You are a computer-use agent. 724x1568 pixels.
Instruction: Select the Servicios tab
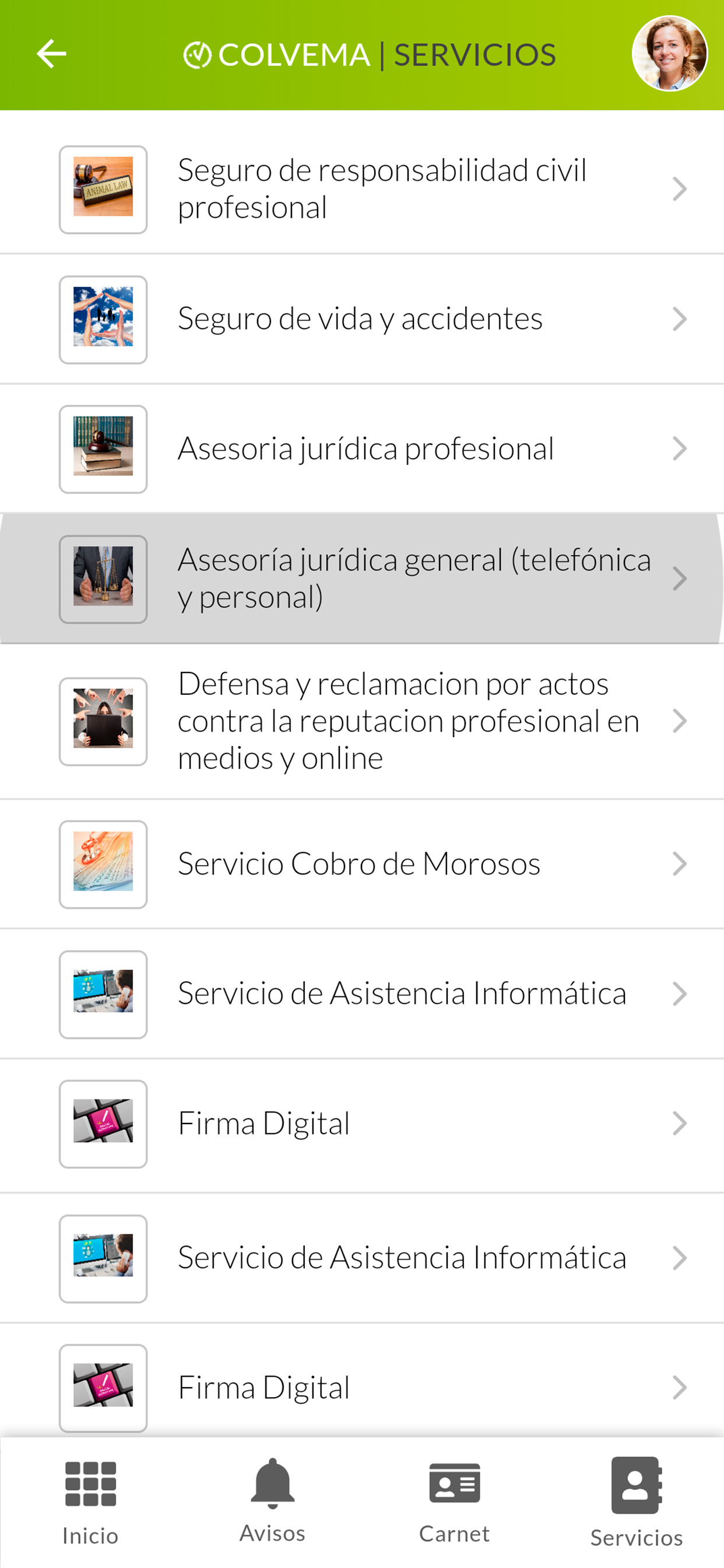click(637, 1503)
